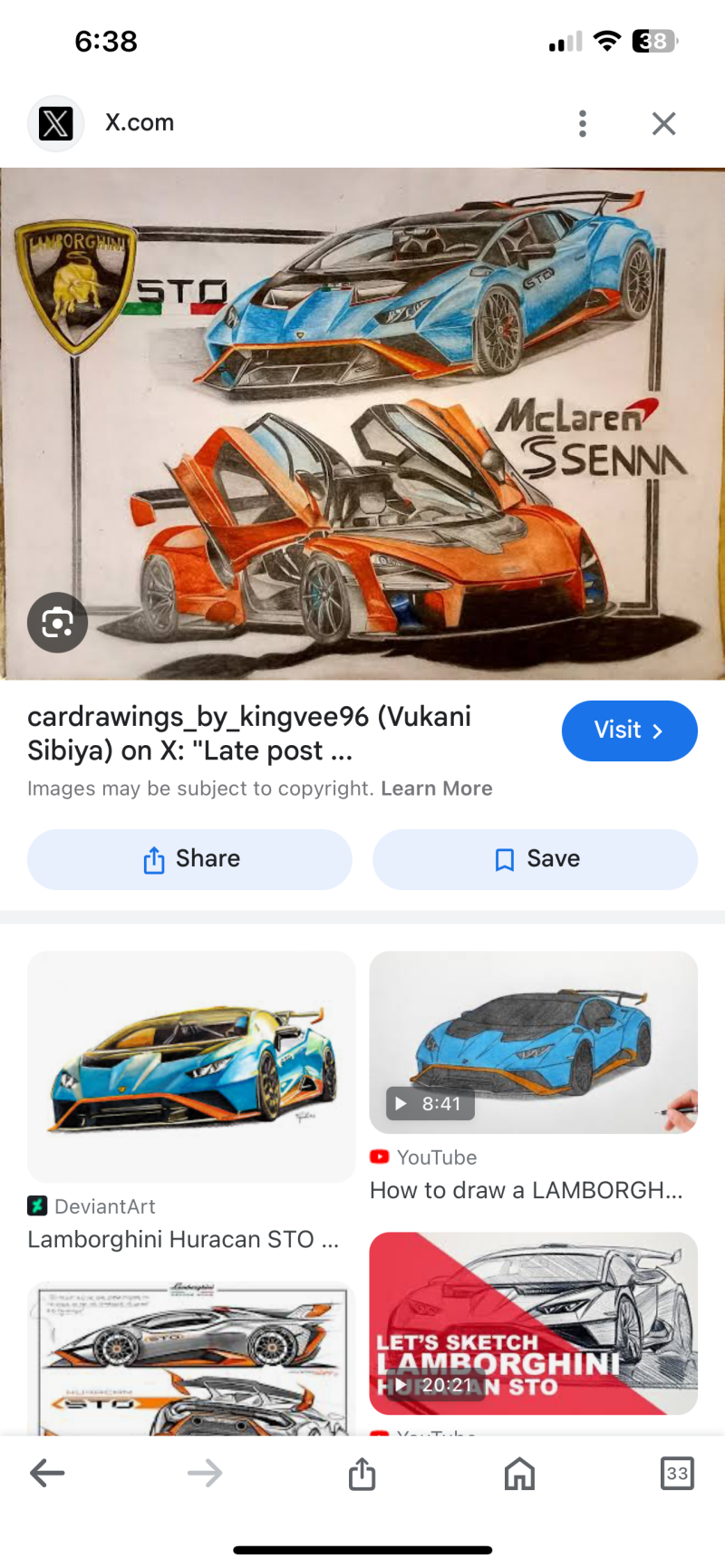
Task: Share this image
Action: [x=189, y=859]
